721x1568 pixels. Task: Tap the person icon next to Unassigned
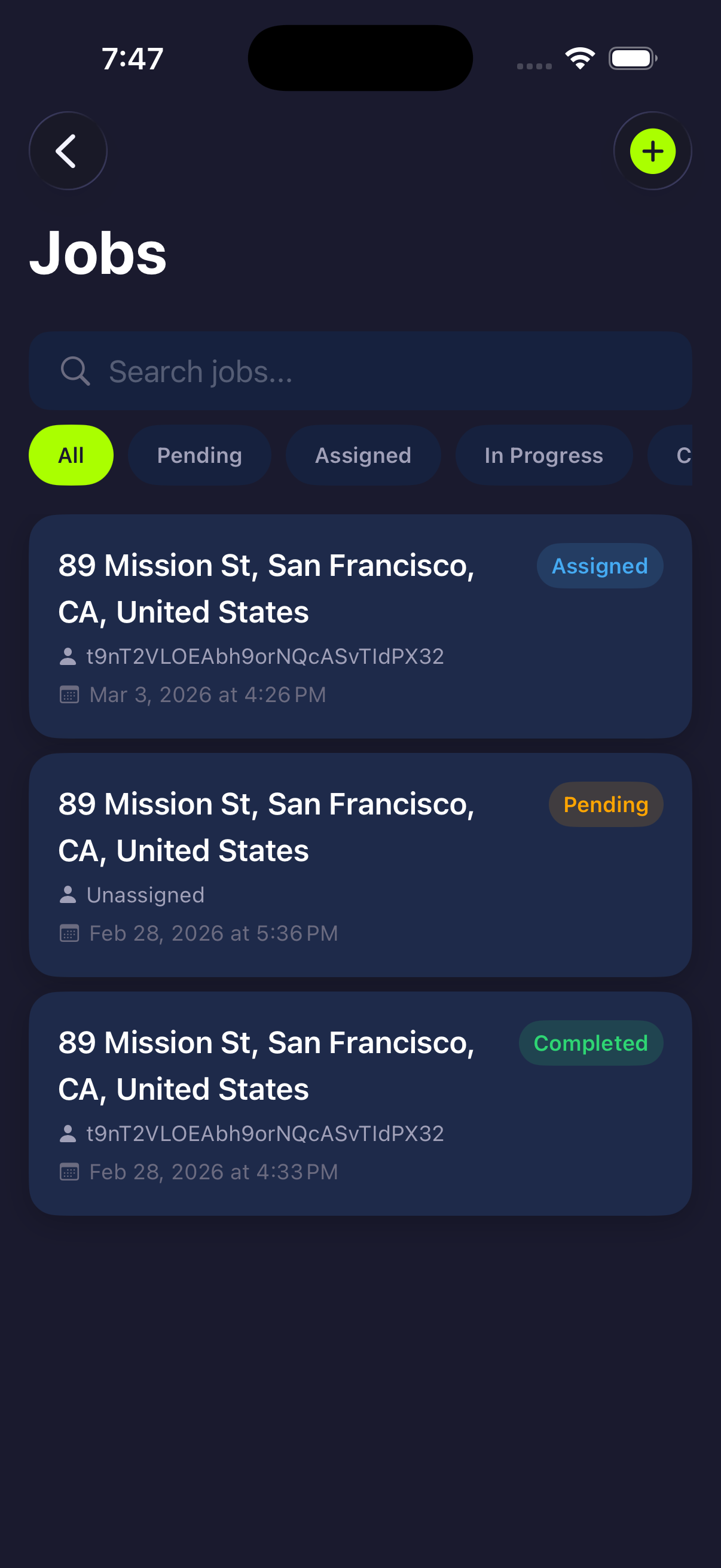point(68,895)
